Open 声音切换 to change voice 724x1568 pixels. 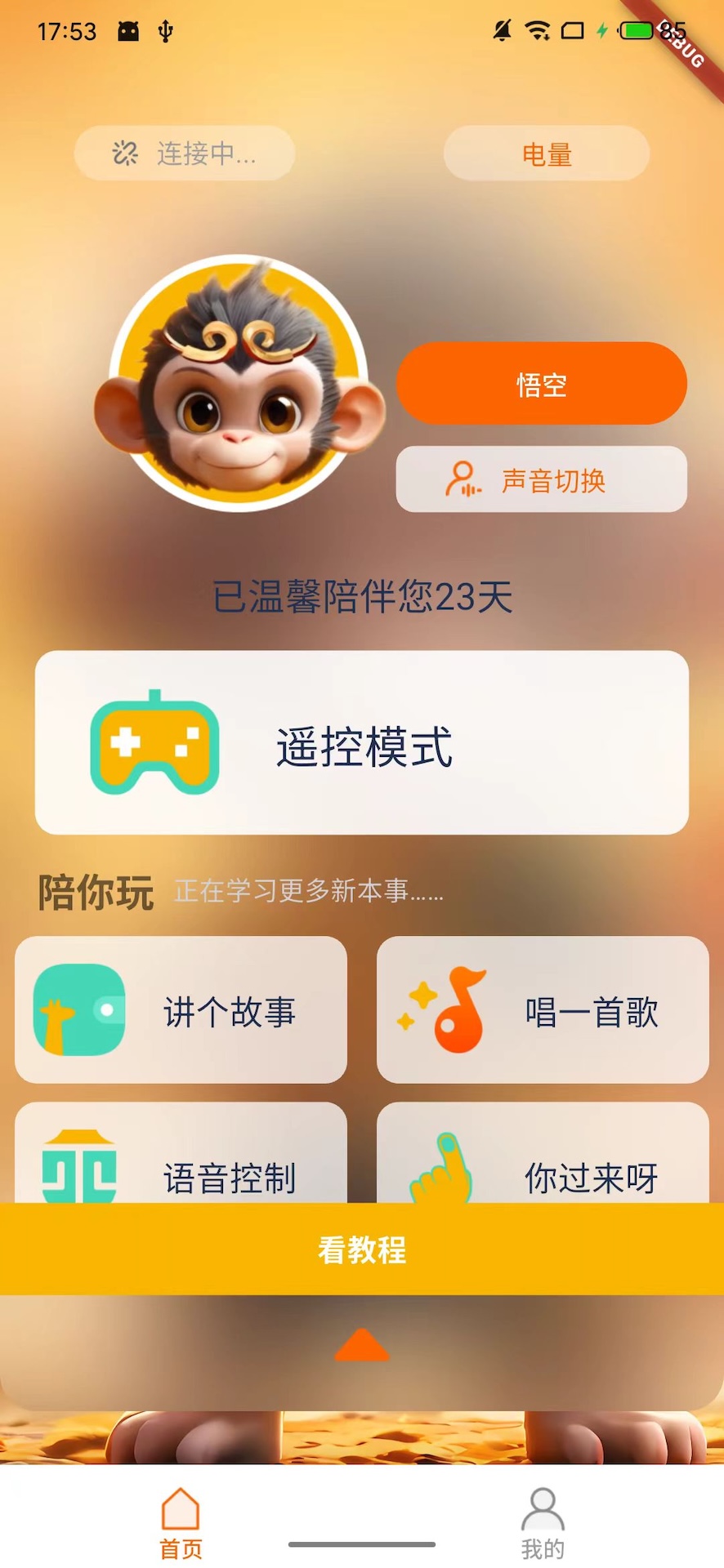541,481
